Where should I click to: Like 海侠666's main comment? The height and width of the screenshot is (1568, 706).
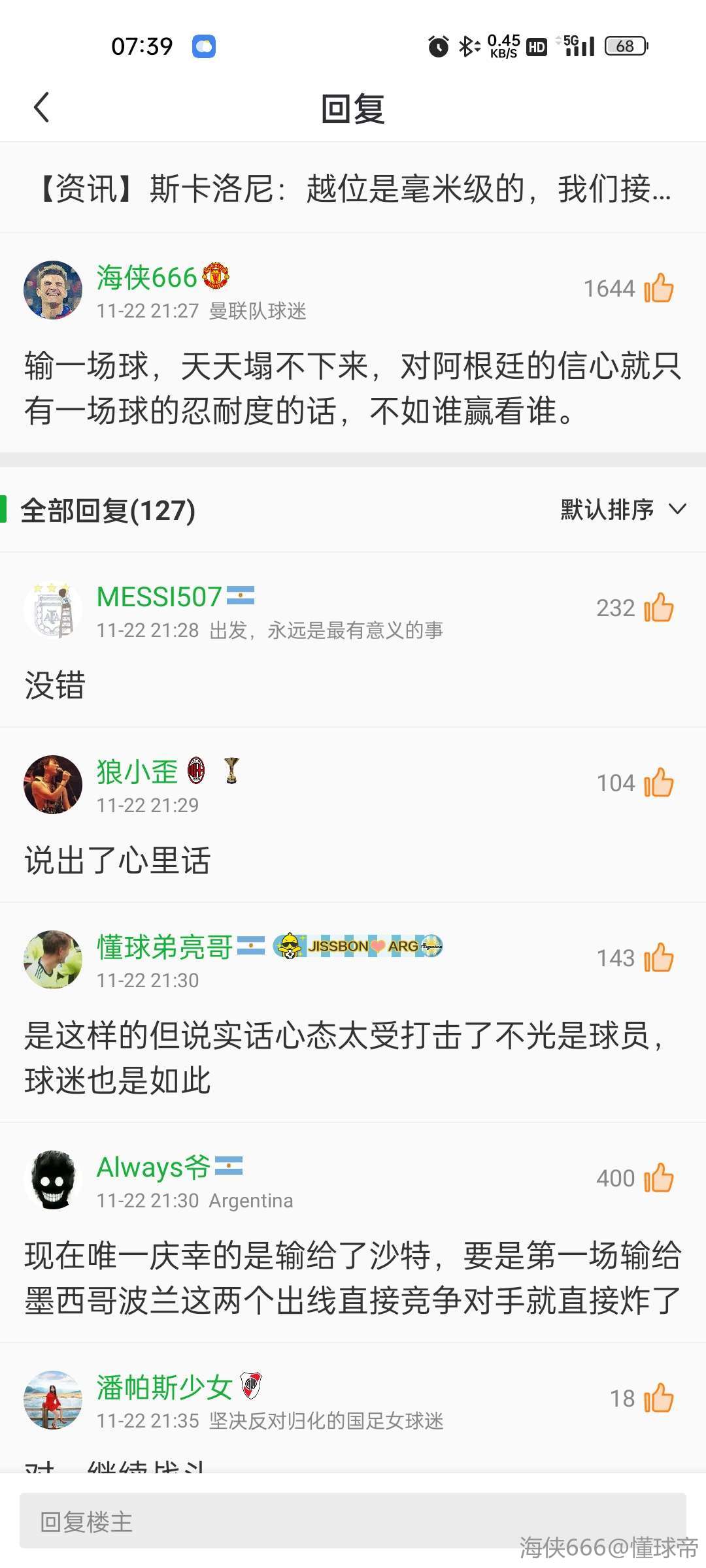tap(658, 288)
